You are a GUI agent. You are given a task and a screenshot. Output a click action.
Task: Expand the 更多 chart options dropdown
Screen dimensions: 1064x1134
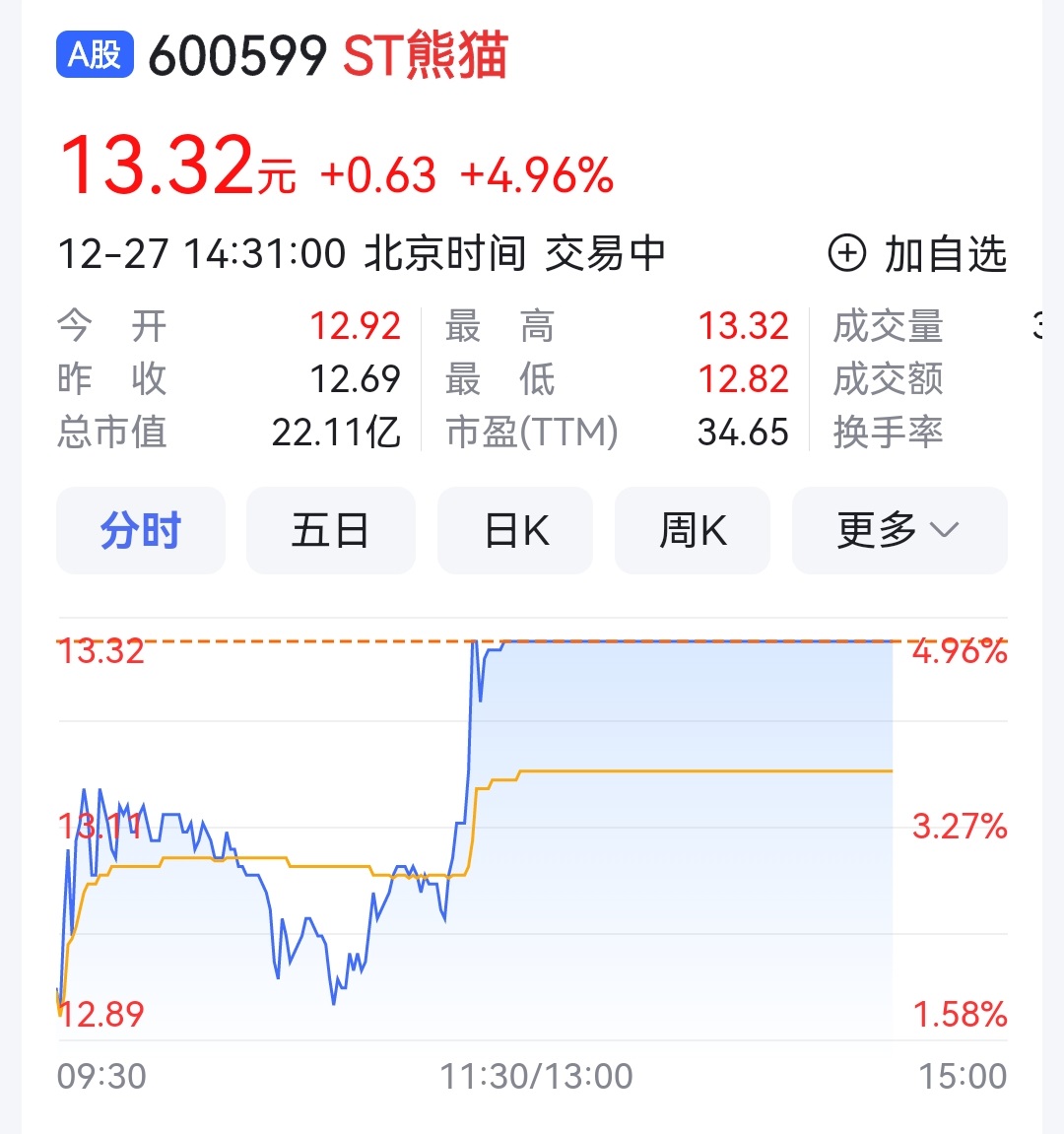898,531
